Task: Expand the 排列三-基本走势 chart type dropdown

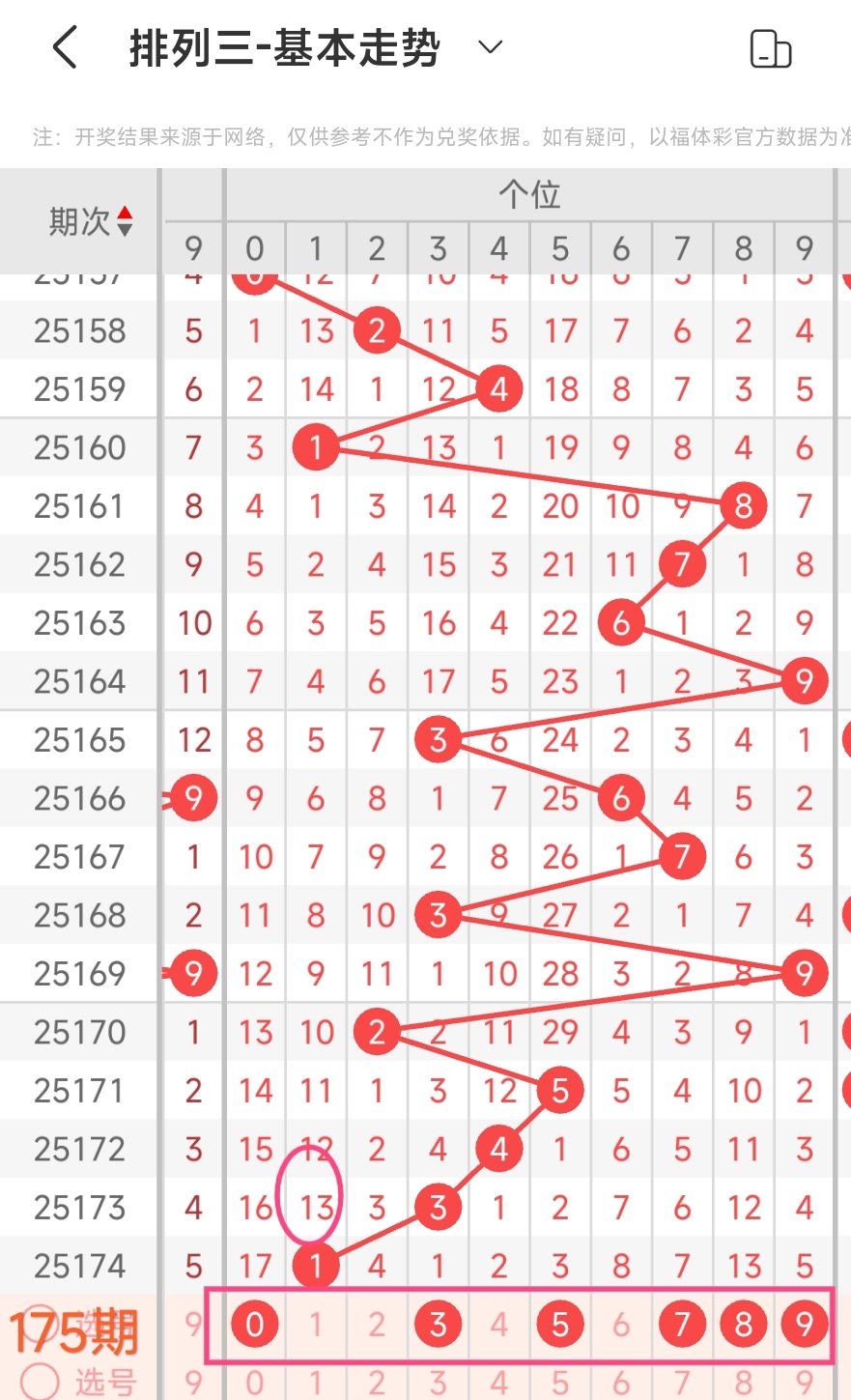Action: click(491, 47)
